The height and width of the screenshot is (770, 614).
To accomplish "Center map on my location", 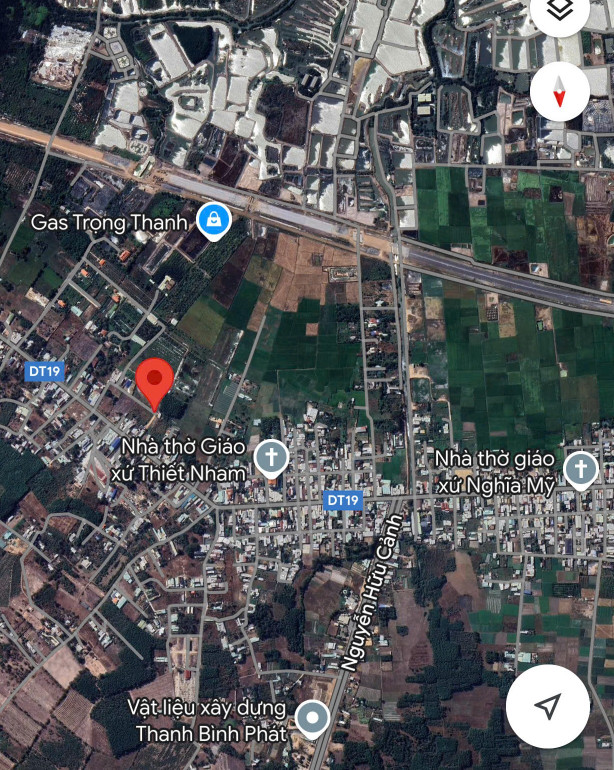I will pos(547,707).
